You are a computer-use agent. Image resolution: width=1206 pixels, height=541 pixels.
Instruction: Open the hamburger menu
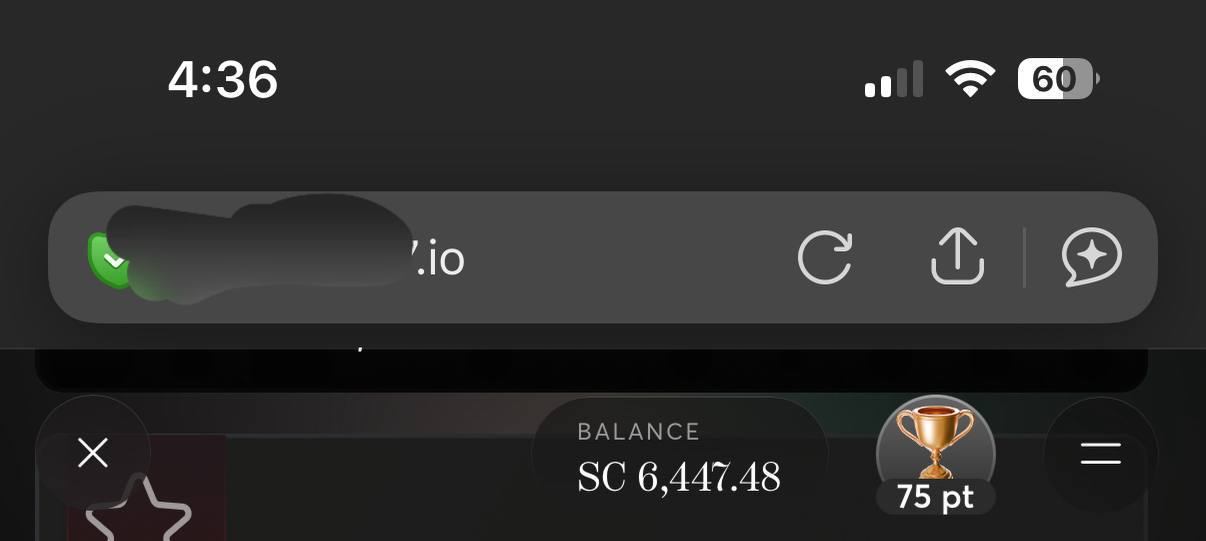coord(1100,455)
